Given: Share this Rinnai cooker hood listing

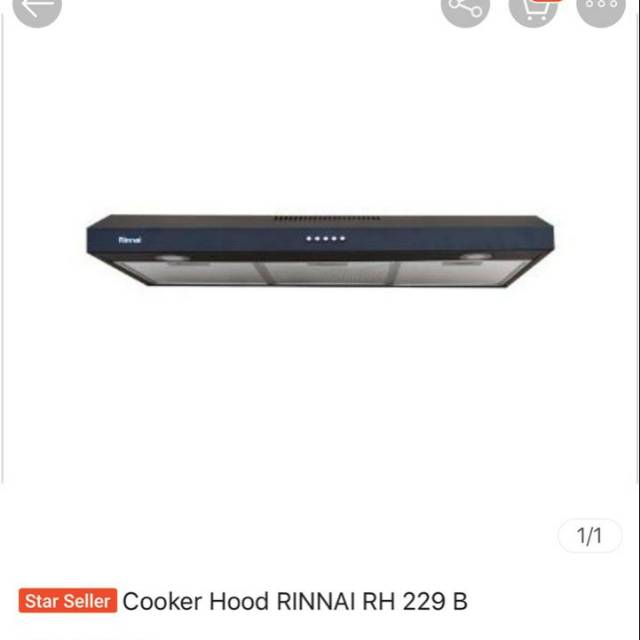Looking at the screenshot, I should 465,8.
